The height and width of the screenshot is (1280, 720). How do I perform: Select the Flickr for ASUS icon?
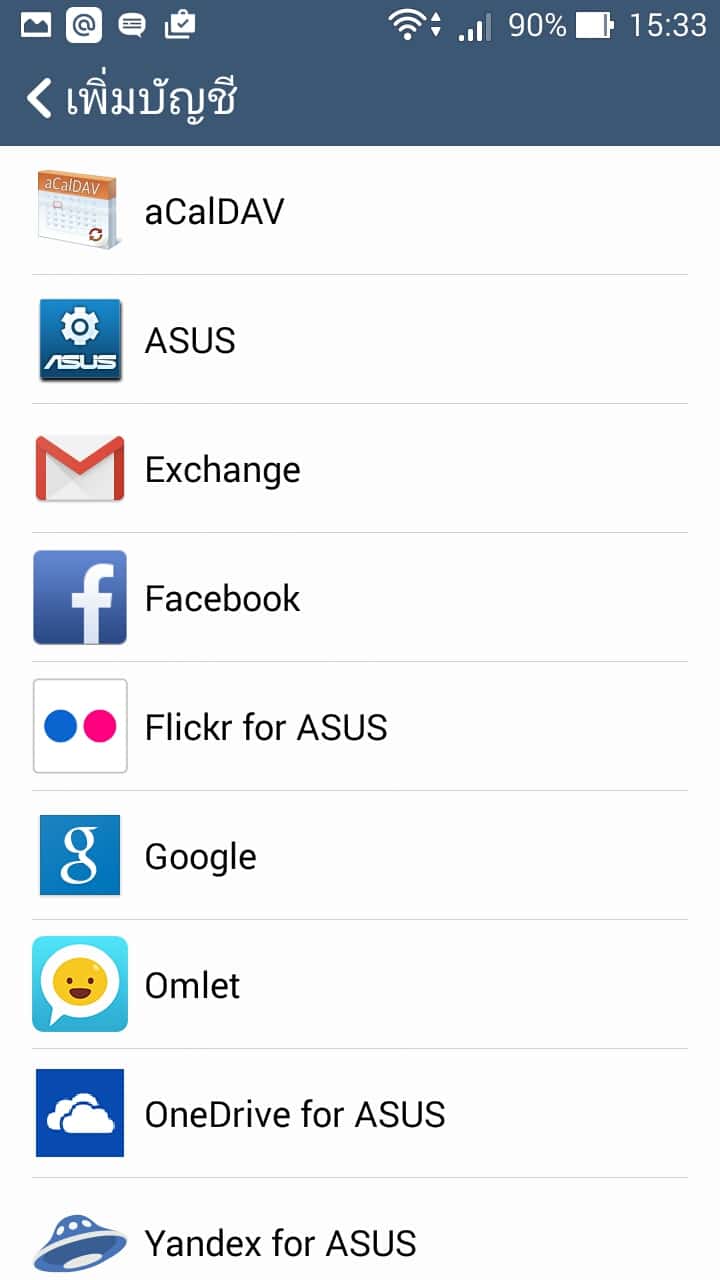79,726
